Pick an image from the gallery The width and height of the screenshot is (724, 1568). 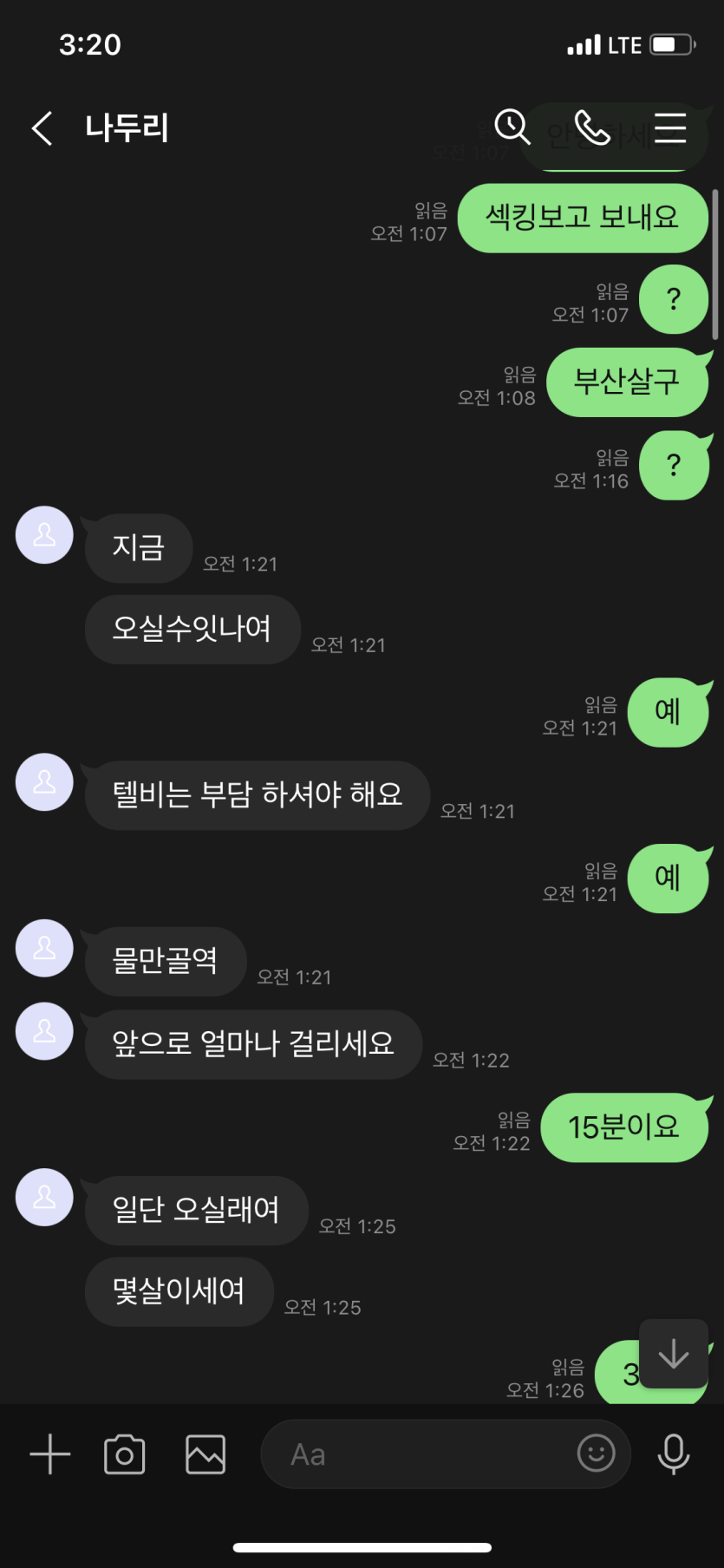coord(205,1454)
